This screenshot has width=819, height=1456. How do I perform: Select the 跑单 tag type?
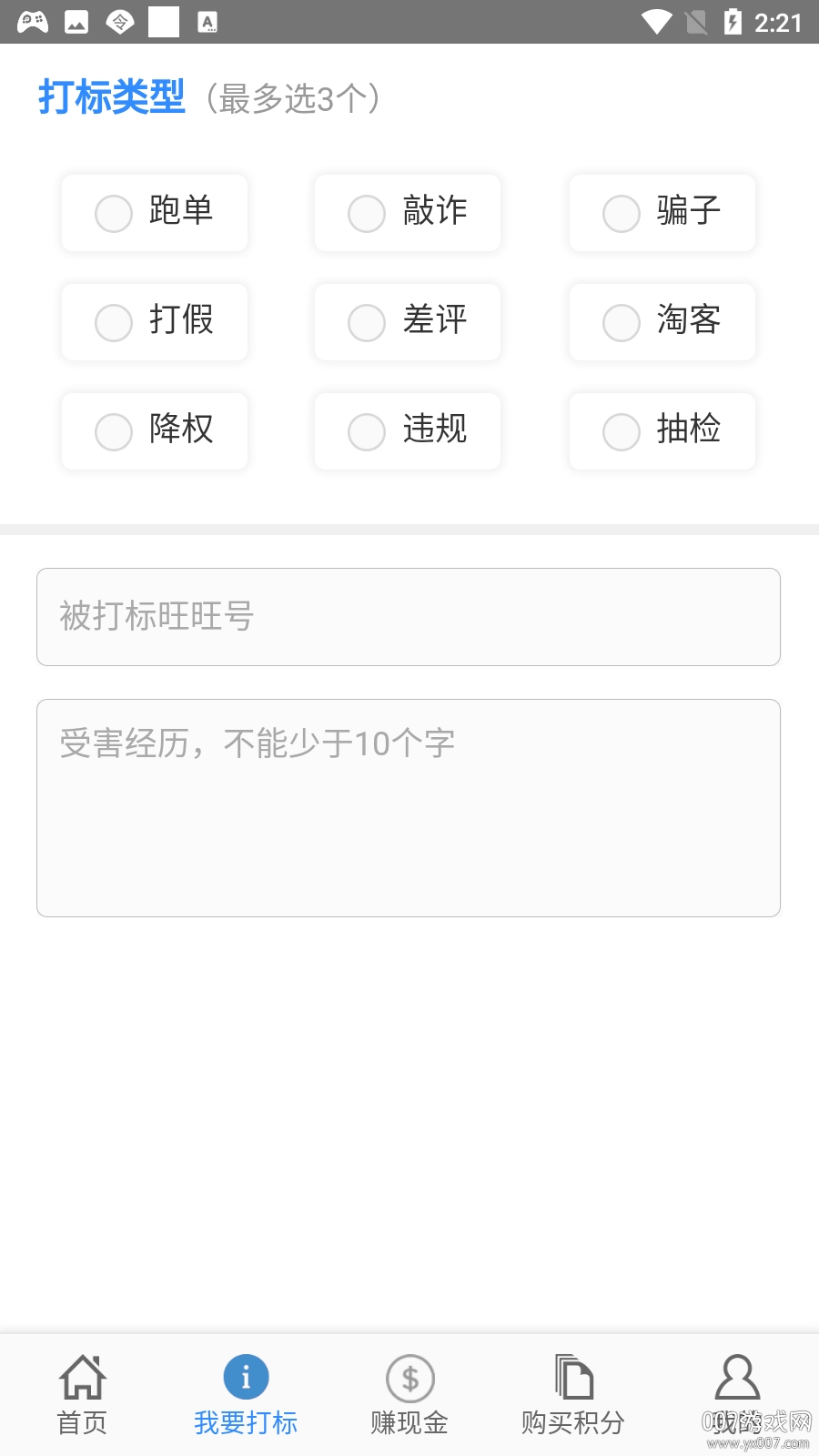154,213
